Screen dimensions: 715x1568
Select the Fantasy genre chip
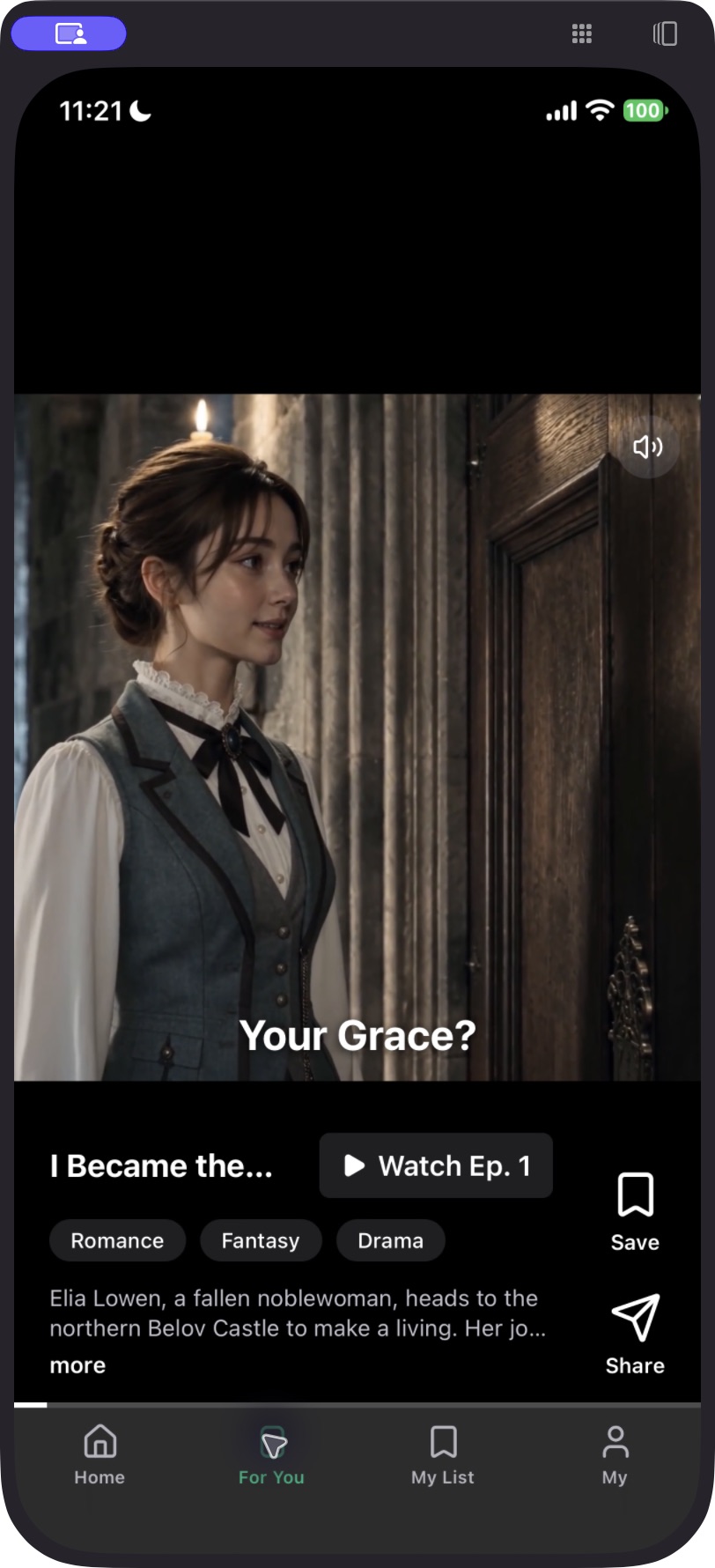(261, 1240)
